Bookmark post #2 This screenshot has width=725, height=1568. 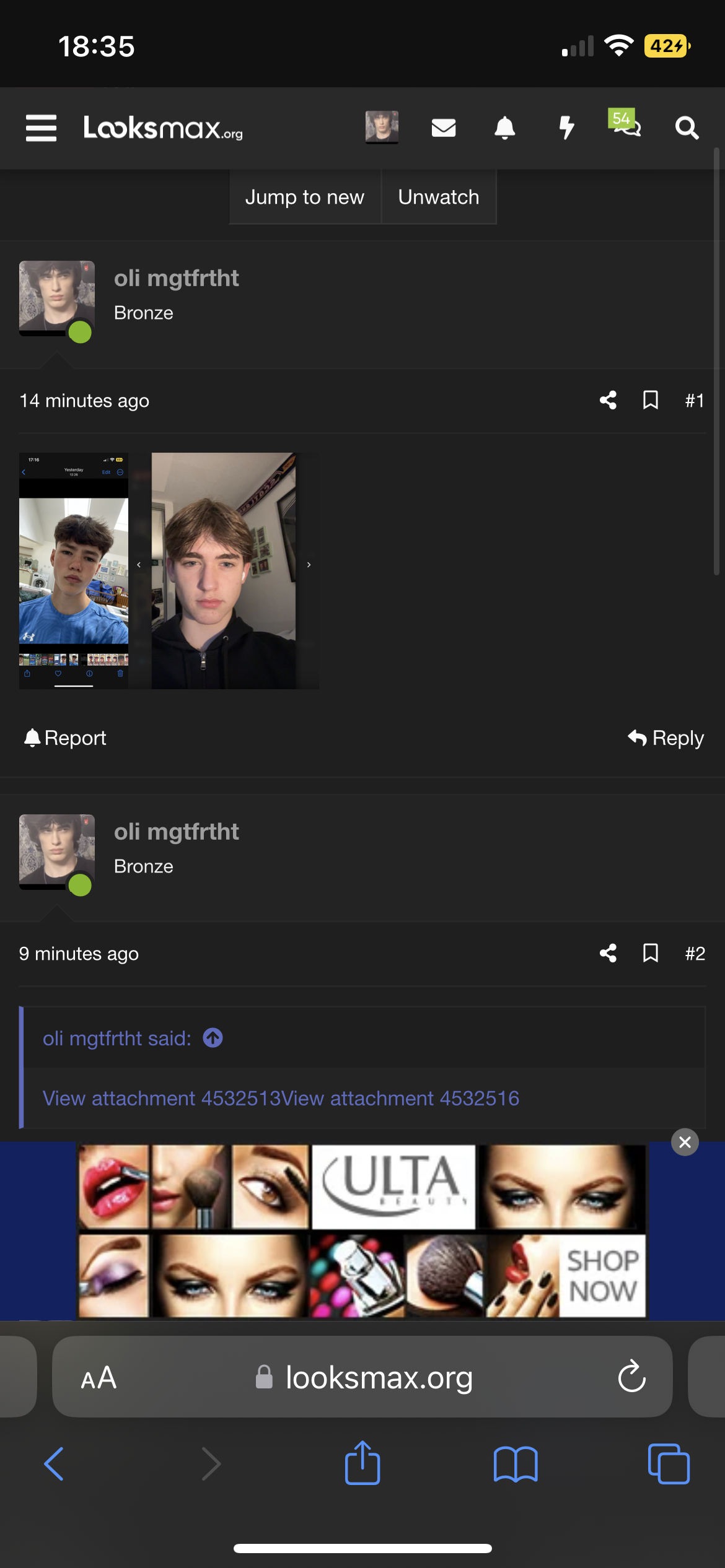tap(651, 953)
